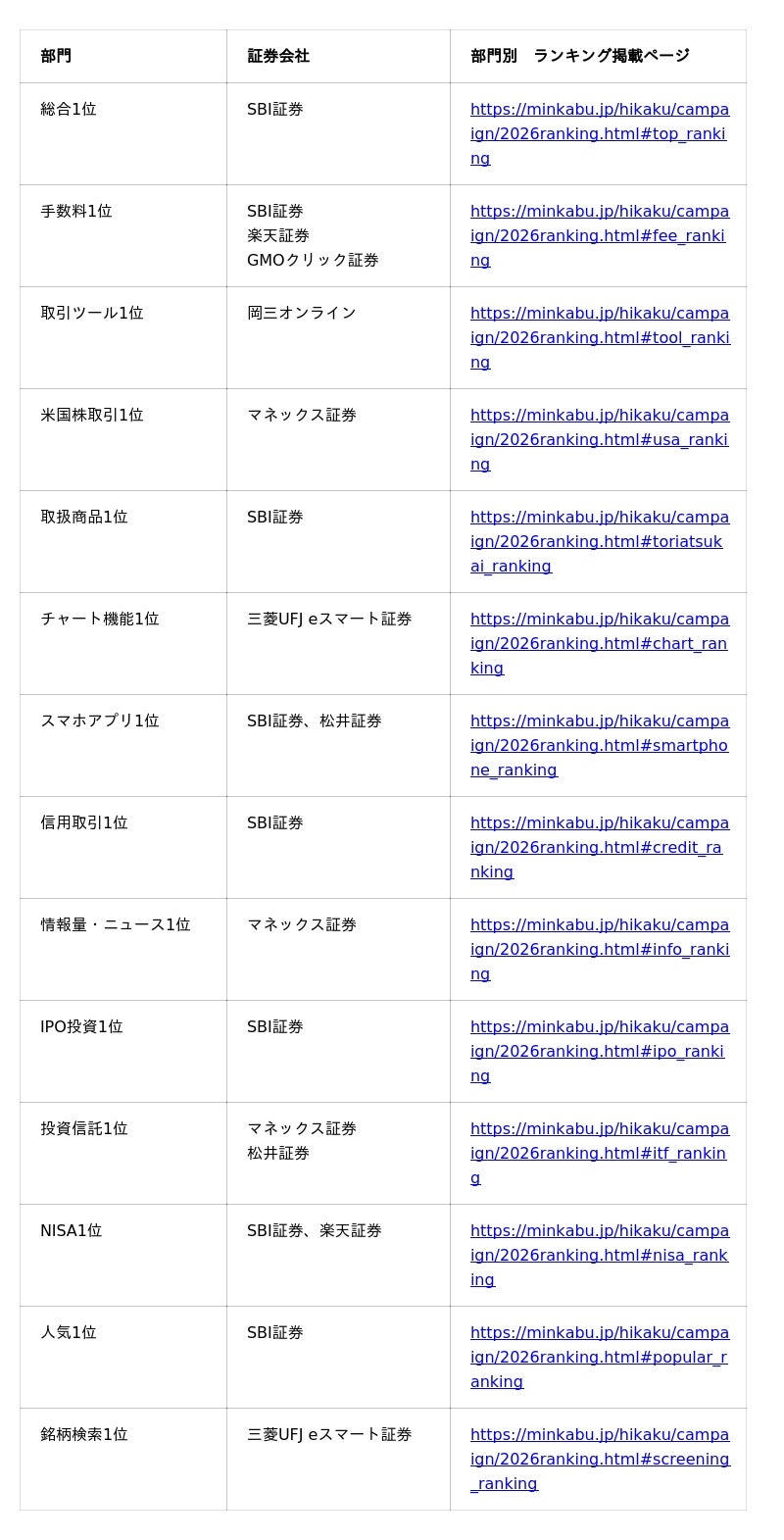Open the tool_ranking link for 取引ツール1位

(x=598, y=337)
